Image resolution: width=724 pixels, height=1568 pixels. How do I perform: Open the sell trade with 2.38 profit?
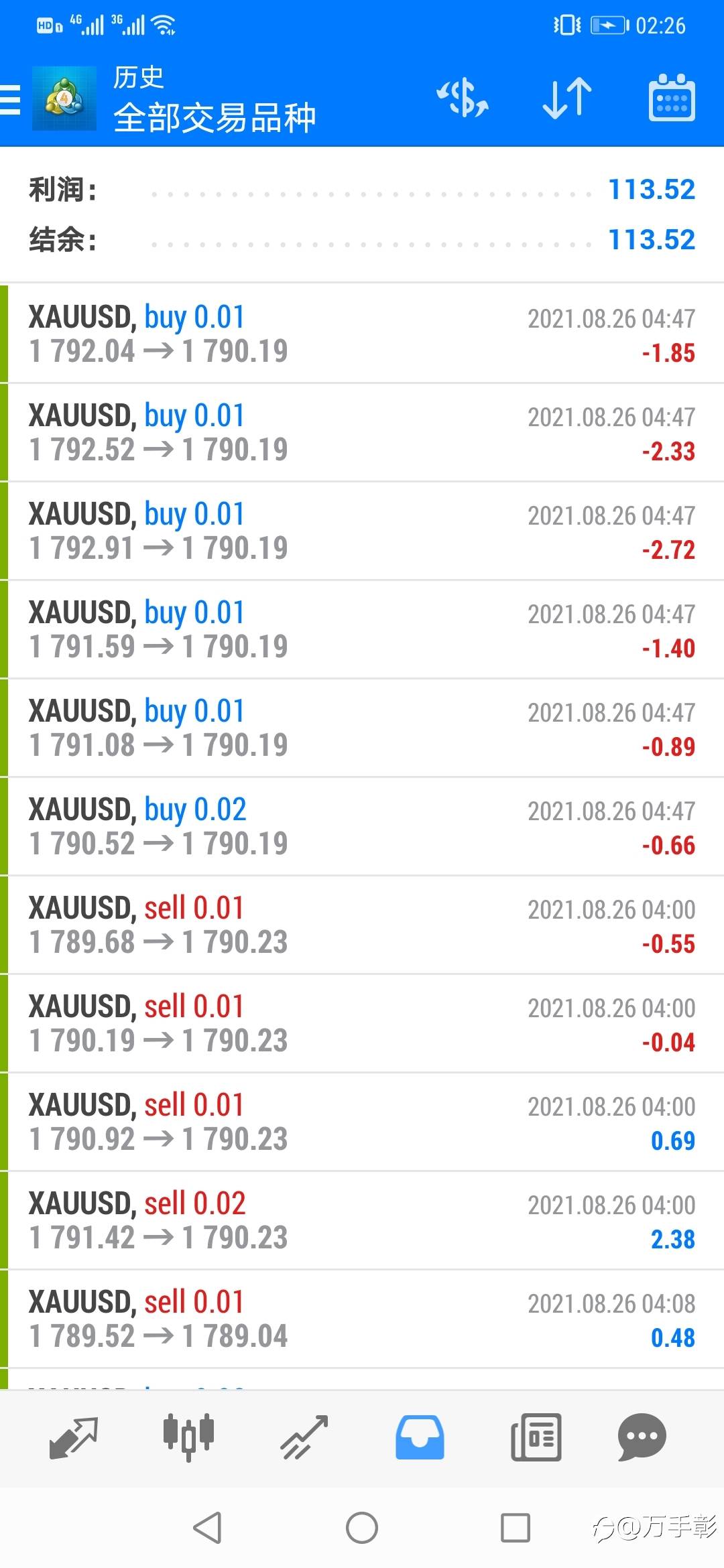click(362, 1220)
